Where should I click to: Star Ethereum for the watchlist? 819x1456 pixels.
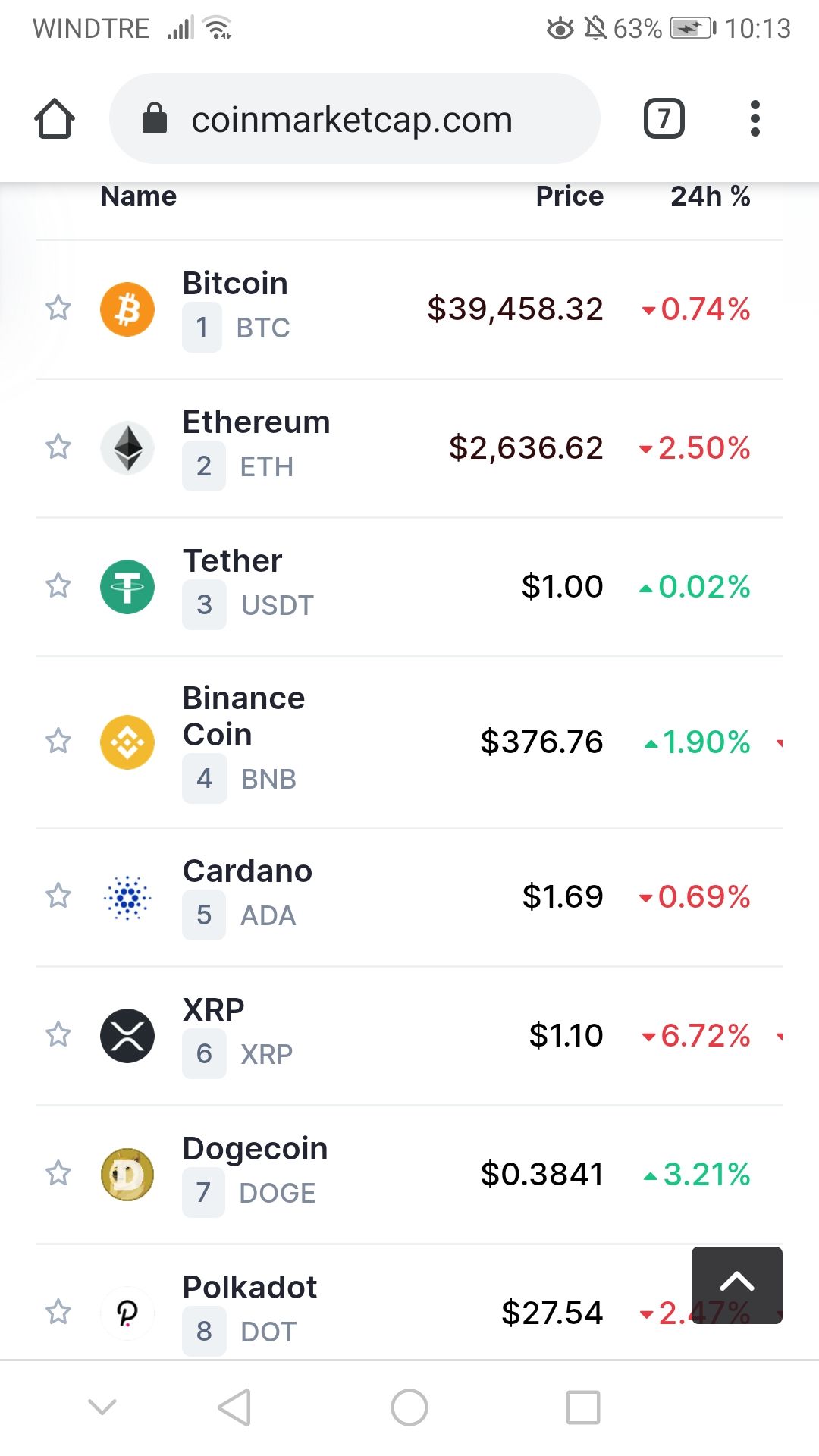tap(58, 447)
